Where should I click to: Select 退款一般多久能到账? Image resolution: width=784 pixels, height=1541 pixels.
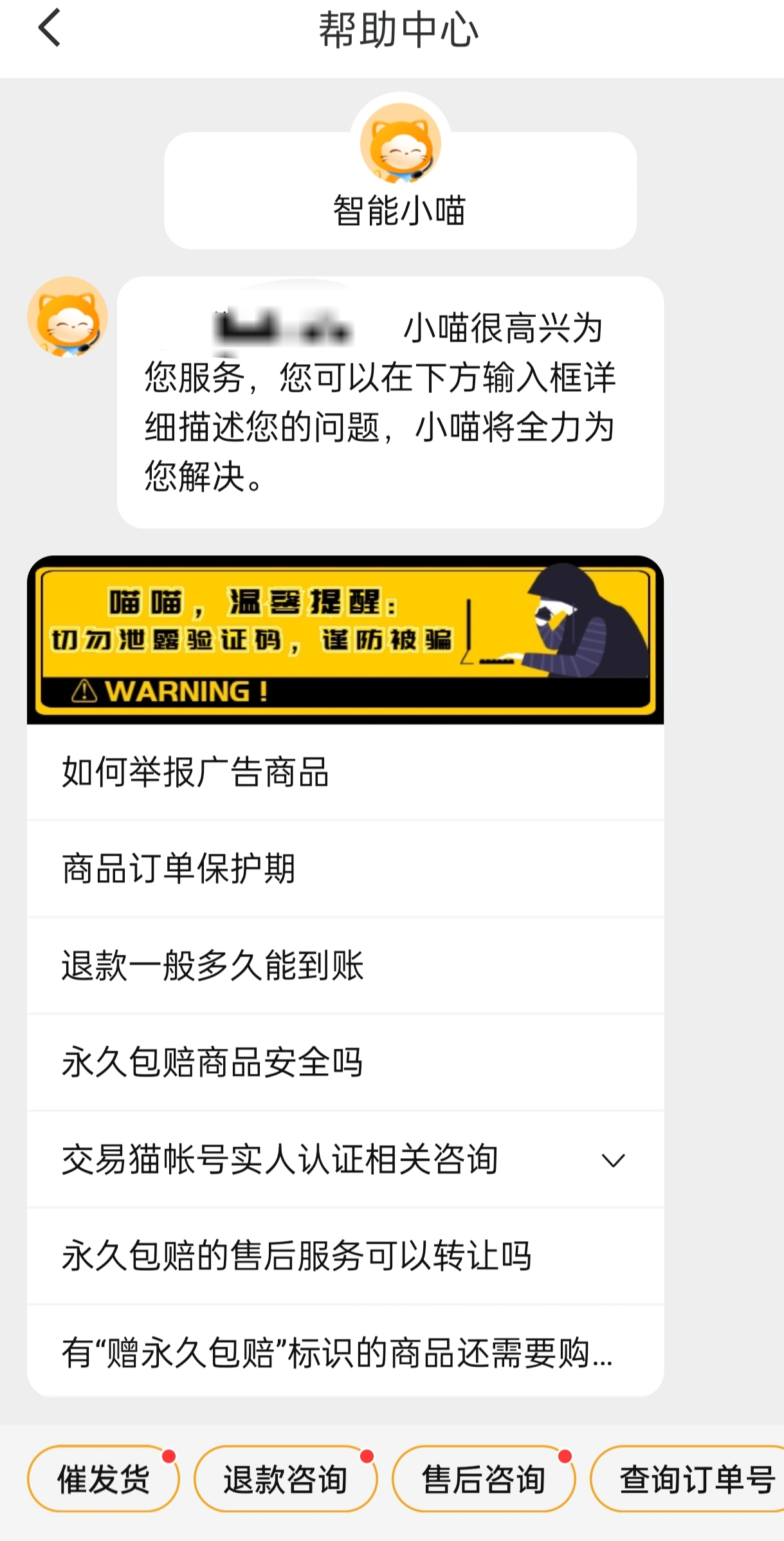click(x=345, y=966)
